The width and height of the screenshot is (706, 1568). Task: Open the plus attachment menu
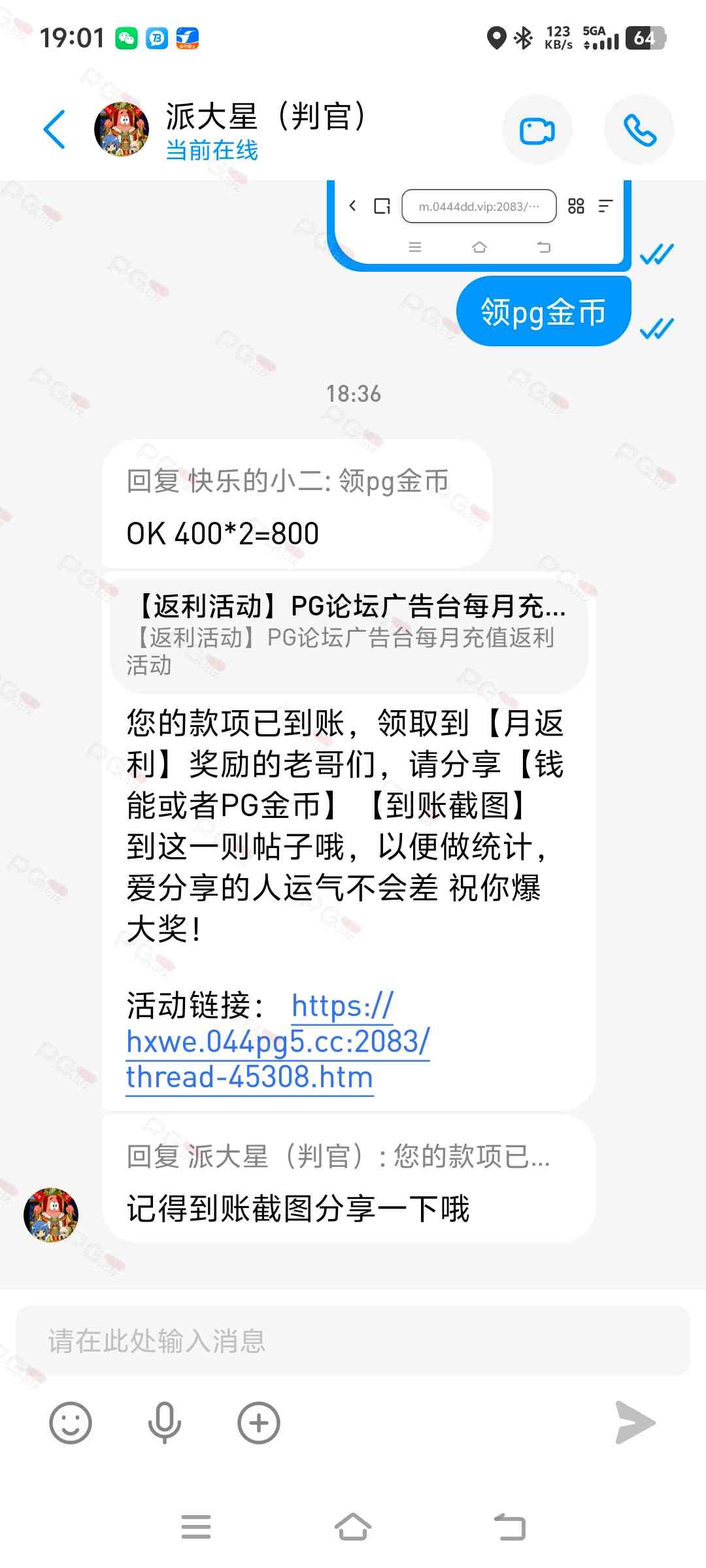(259, 1422)
